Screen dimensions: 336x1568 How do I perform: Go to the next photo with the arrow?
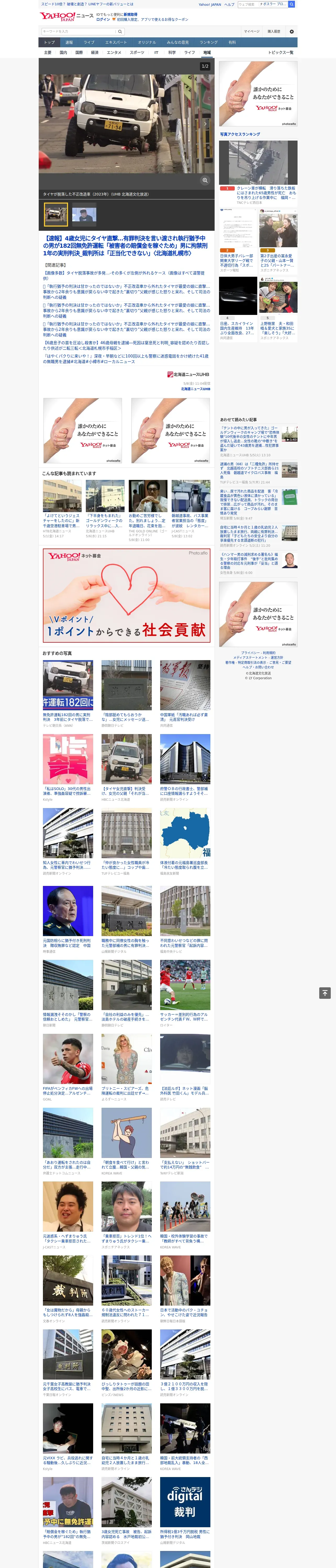(x=205, y=124)
